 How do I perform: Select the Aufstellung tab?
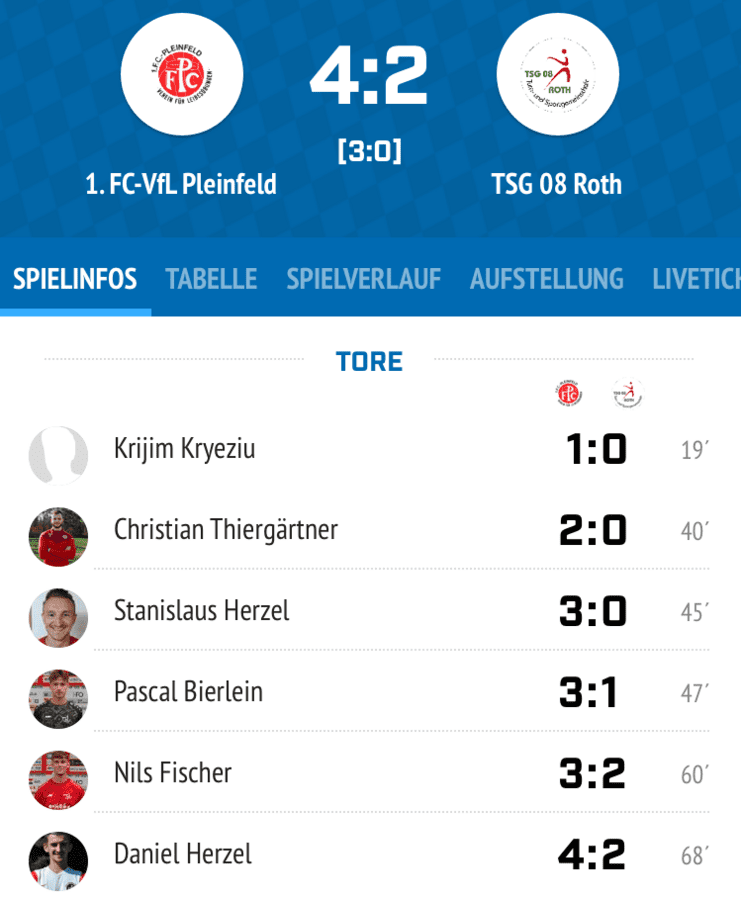coord(547,279)
